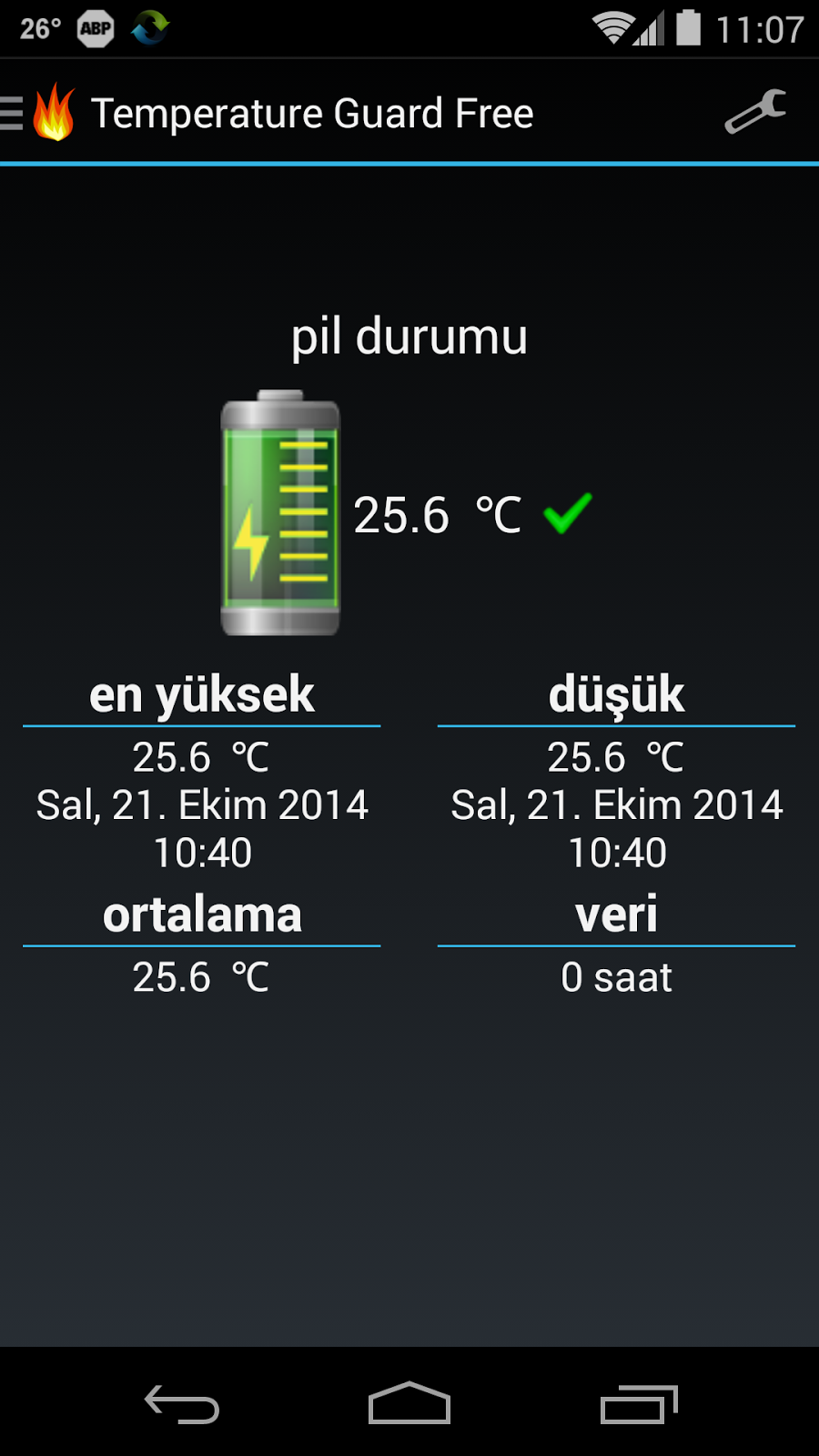Open the navigation drawer menu

13,114
